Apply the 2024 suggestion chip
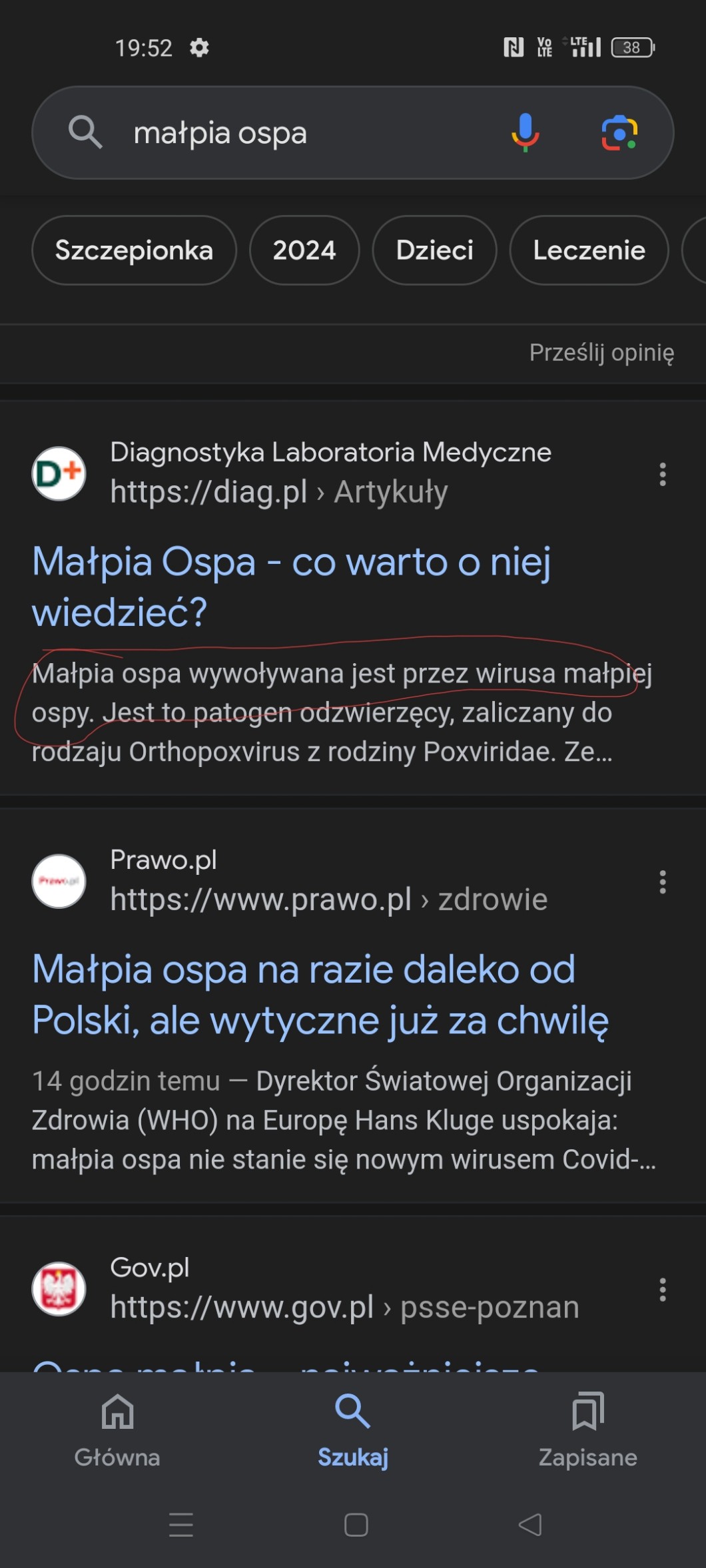The width and height of the screenshot is (706, 1568). (304, 250)
